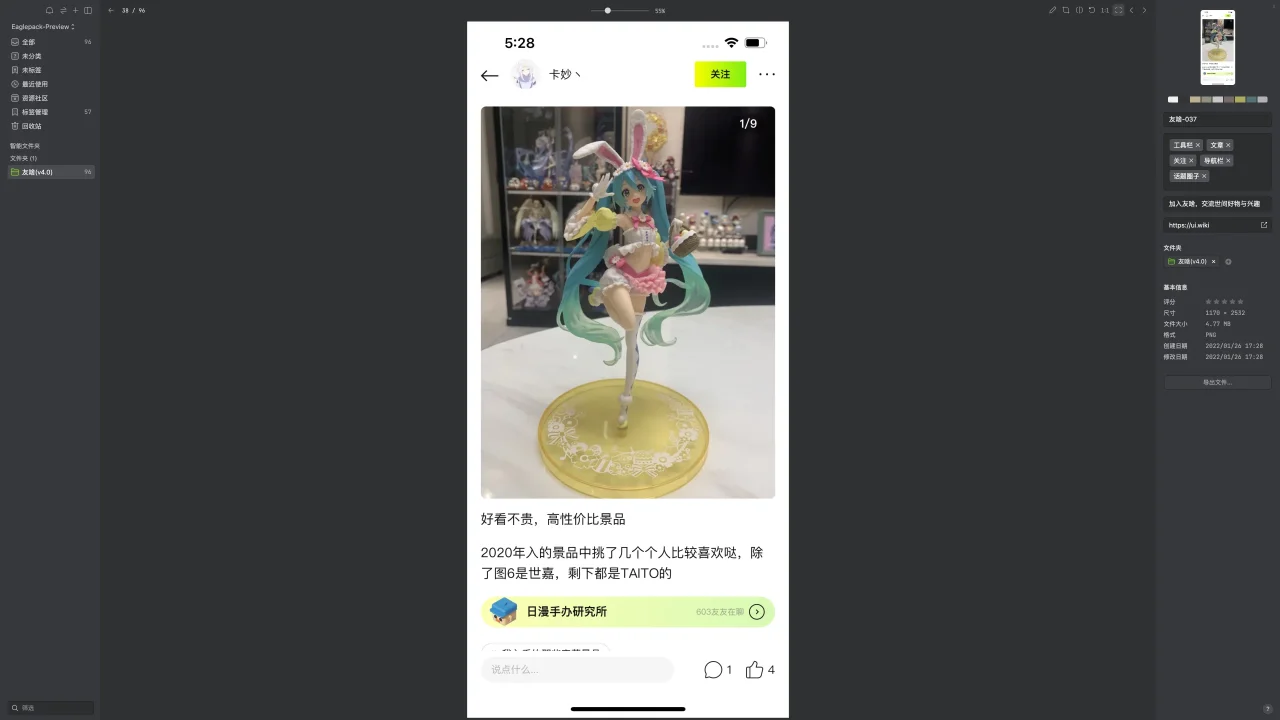Remove the 工具栏 tag
This screenshot has width=1280, height=720.
click(1198, 145)
